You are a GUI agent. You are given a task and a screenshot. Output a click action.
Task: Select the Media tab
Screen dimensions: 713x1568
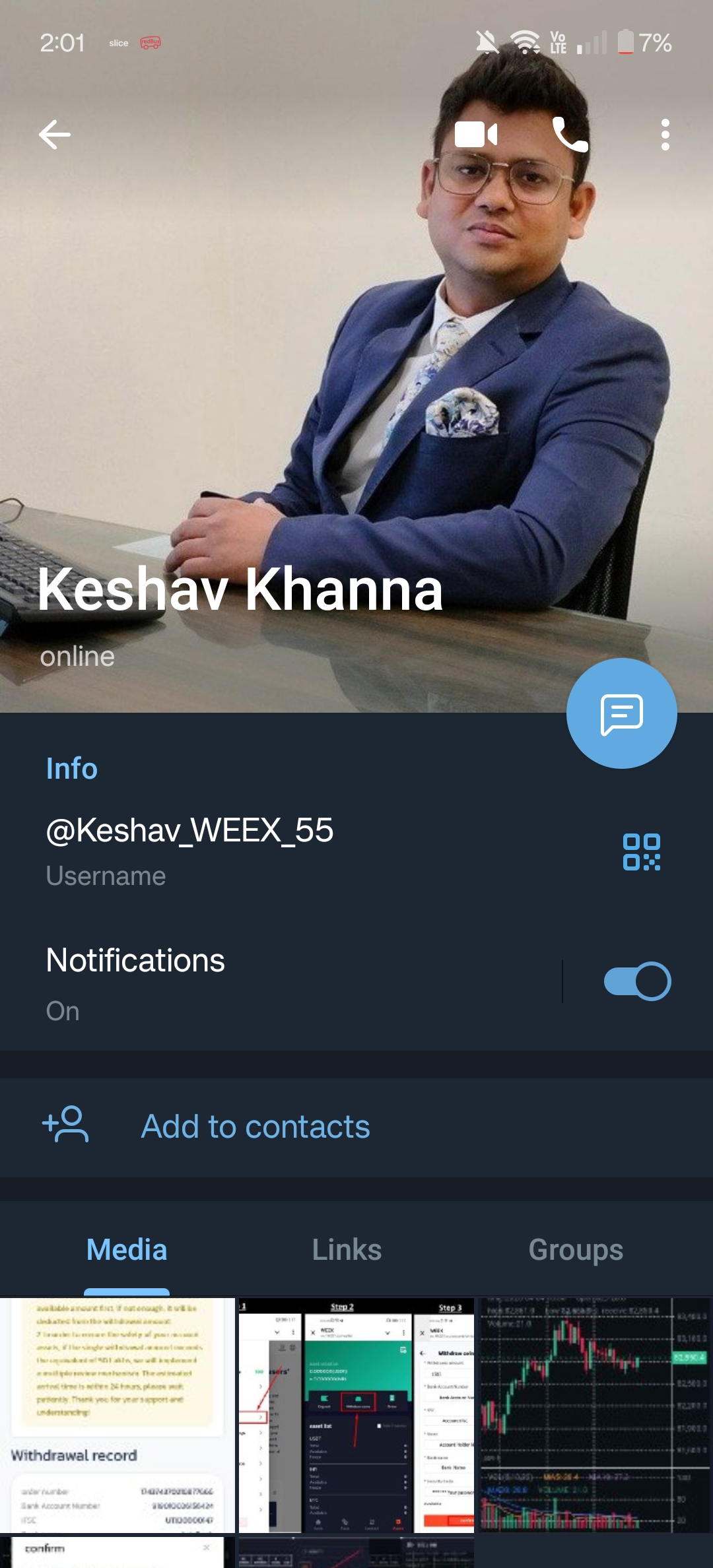[127, 1249]
